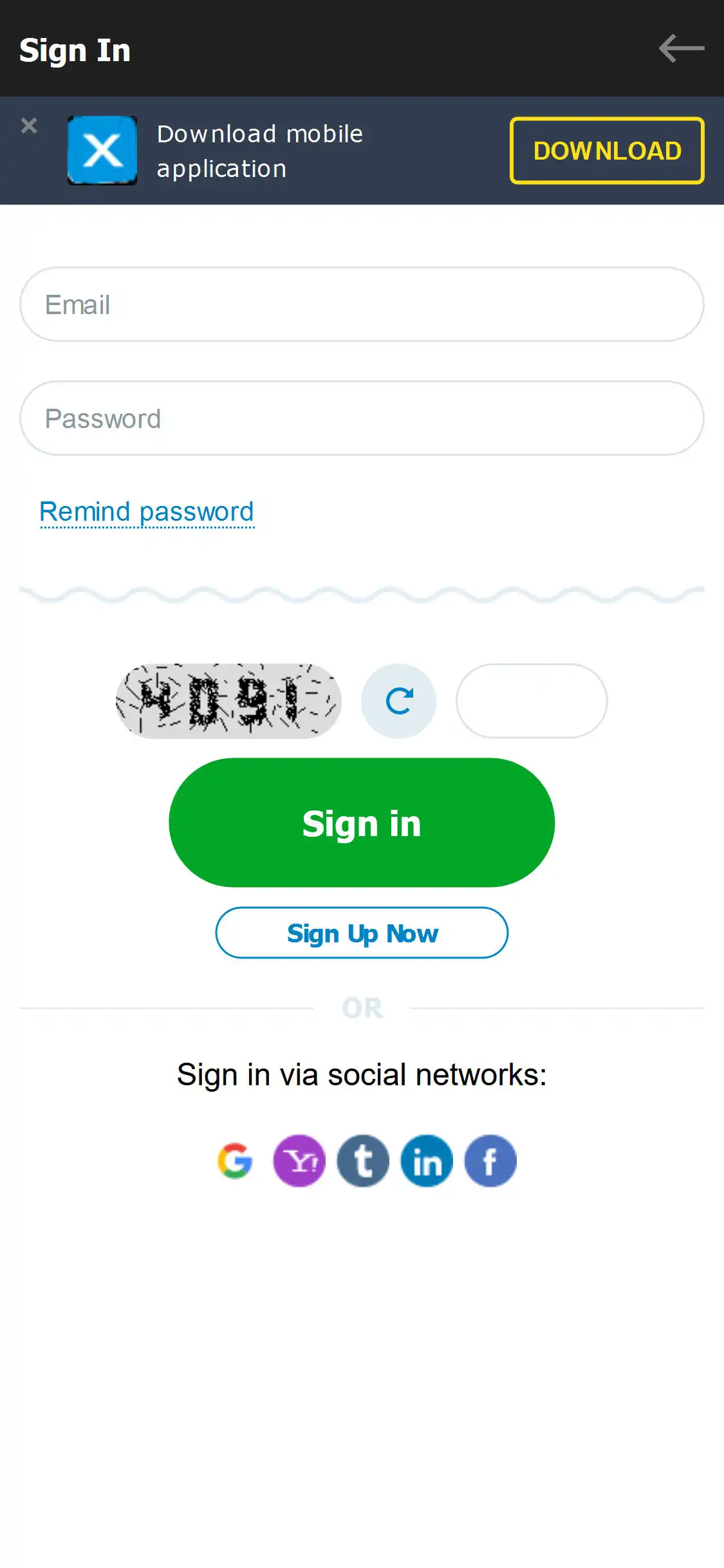The width and height of the screenshot is (724, 1568).
Task: Sign in with Google
Action: (x=235, y=1161)
